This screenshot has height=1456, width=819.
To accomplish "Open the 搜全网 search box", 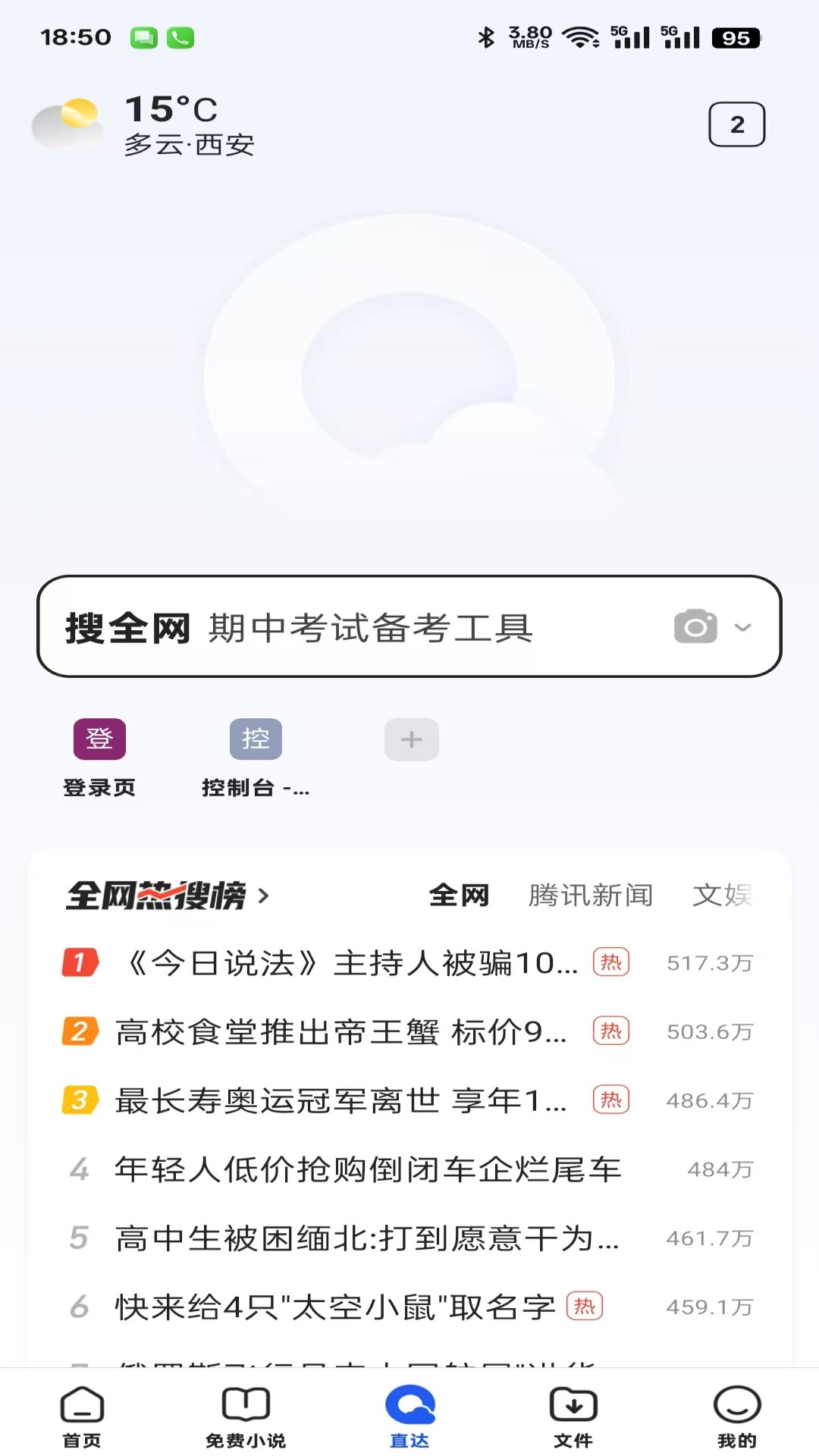I will pos(364,628).
